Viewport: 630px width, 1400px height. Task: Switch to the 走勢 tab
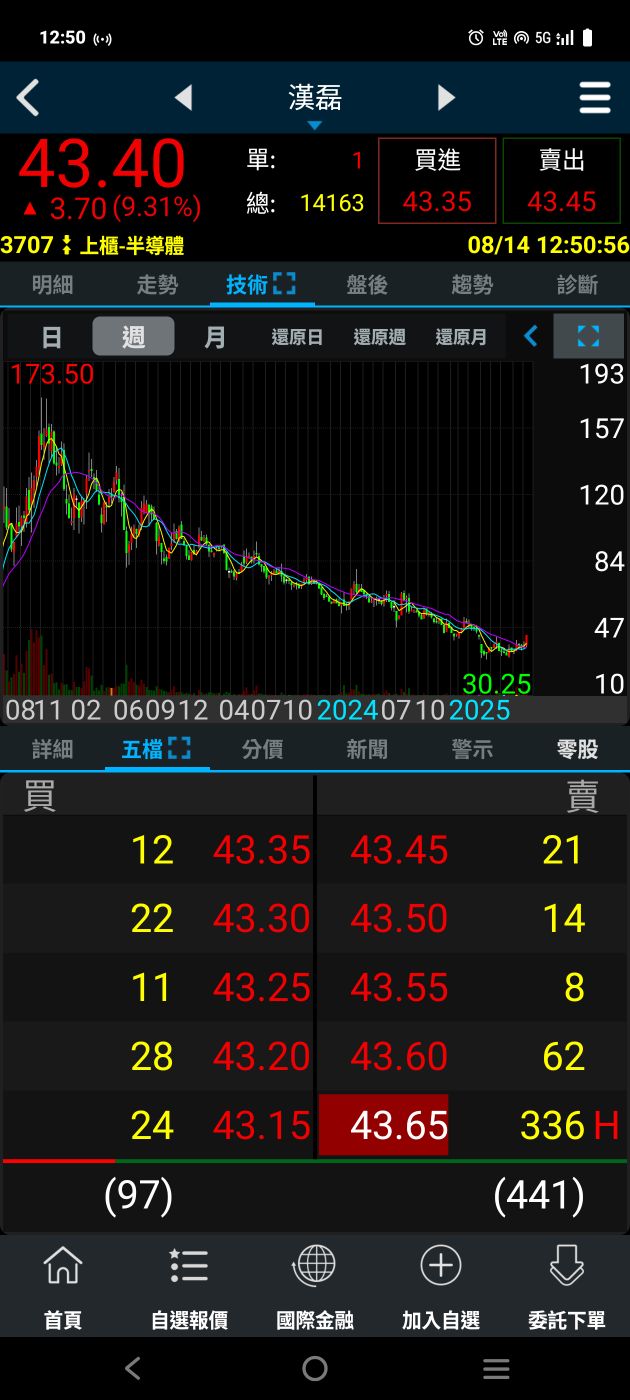click(157, 285)
